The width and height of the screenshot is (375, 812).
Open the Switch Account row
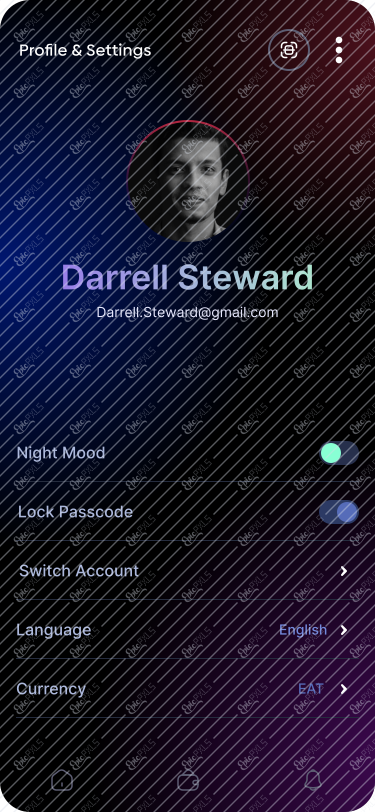(186, 571)
